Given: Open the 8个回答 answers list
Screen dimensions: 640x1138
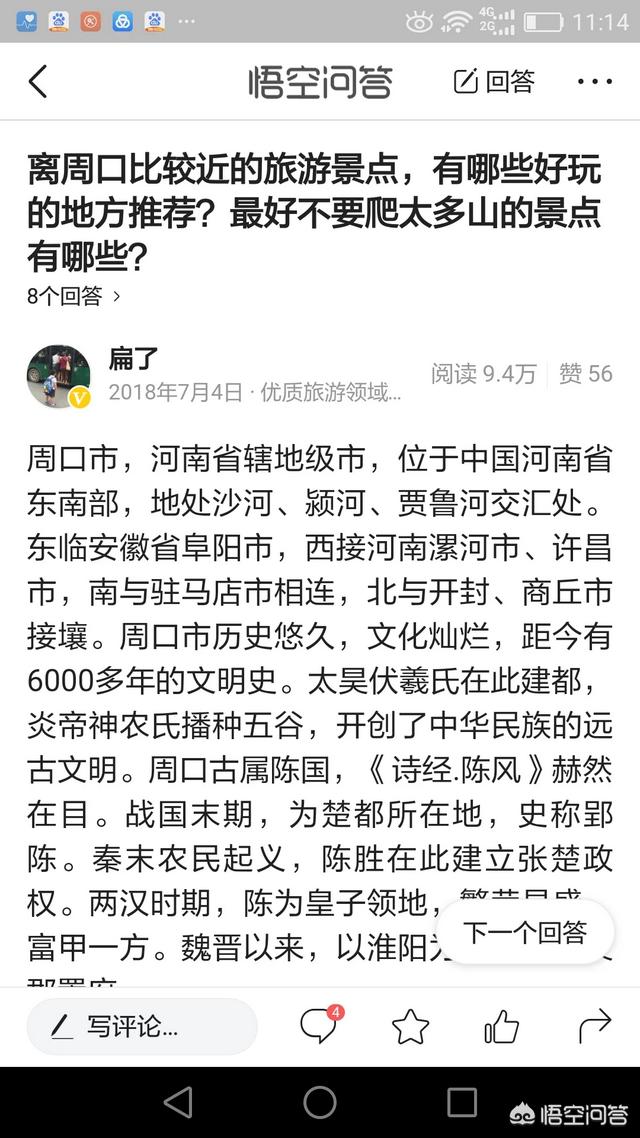Looking at the screenshot, I should tap(74, 295).
